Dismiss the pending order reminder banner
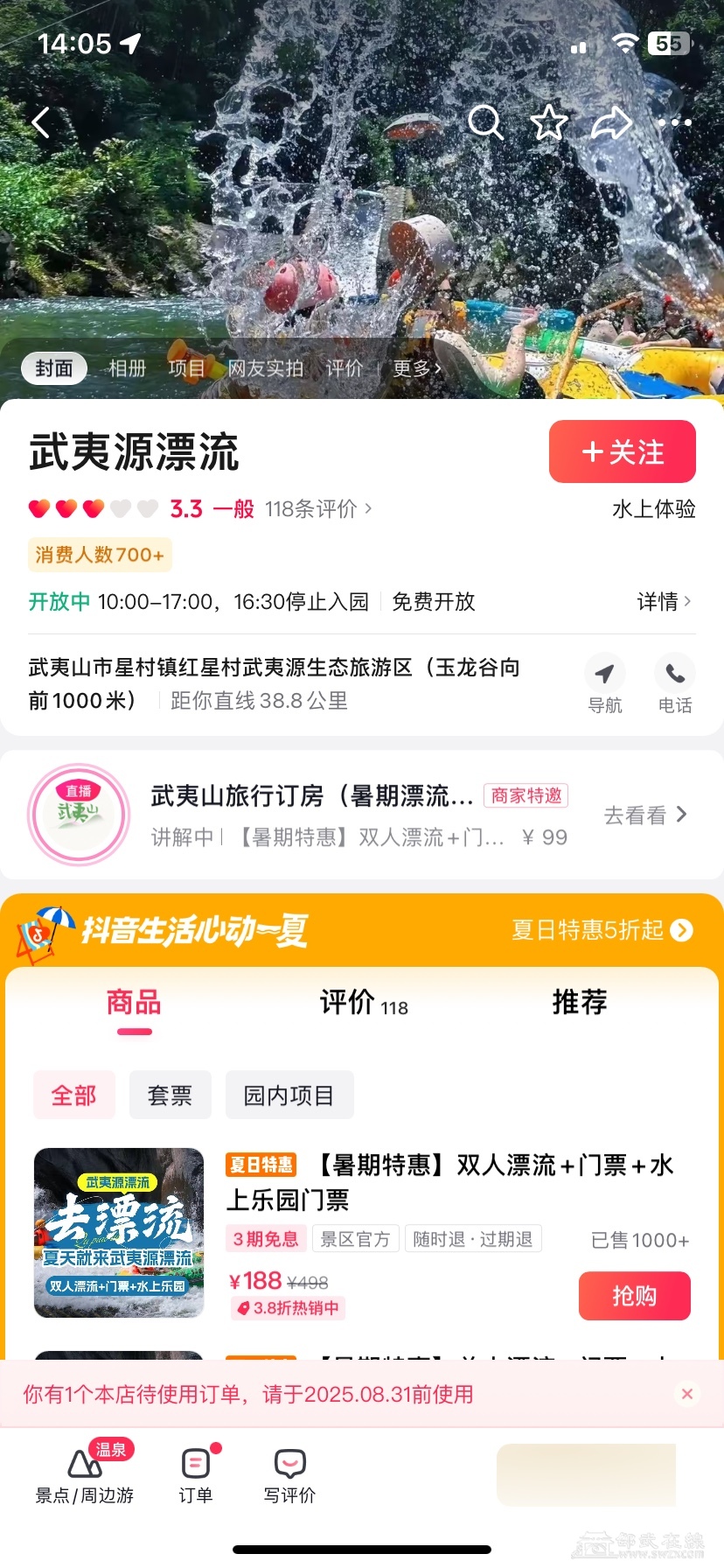The height and width of the screenshot is (1568, 724). [x=687, y=1394]
